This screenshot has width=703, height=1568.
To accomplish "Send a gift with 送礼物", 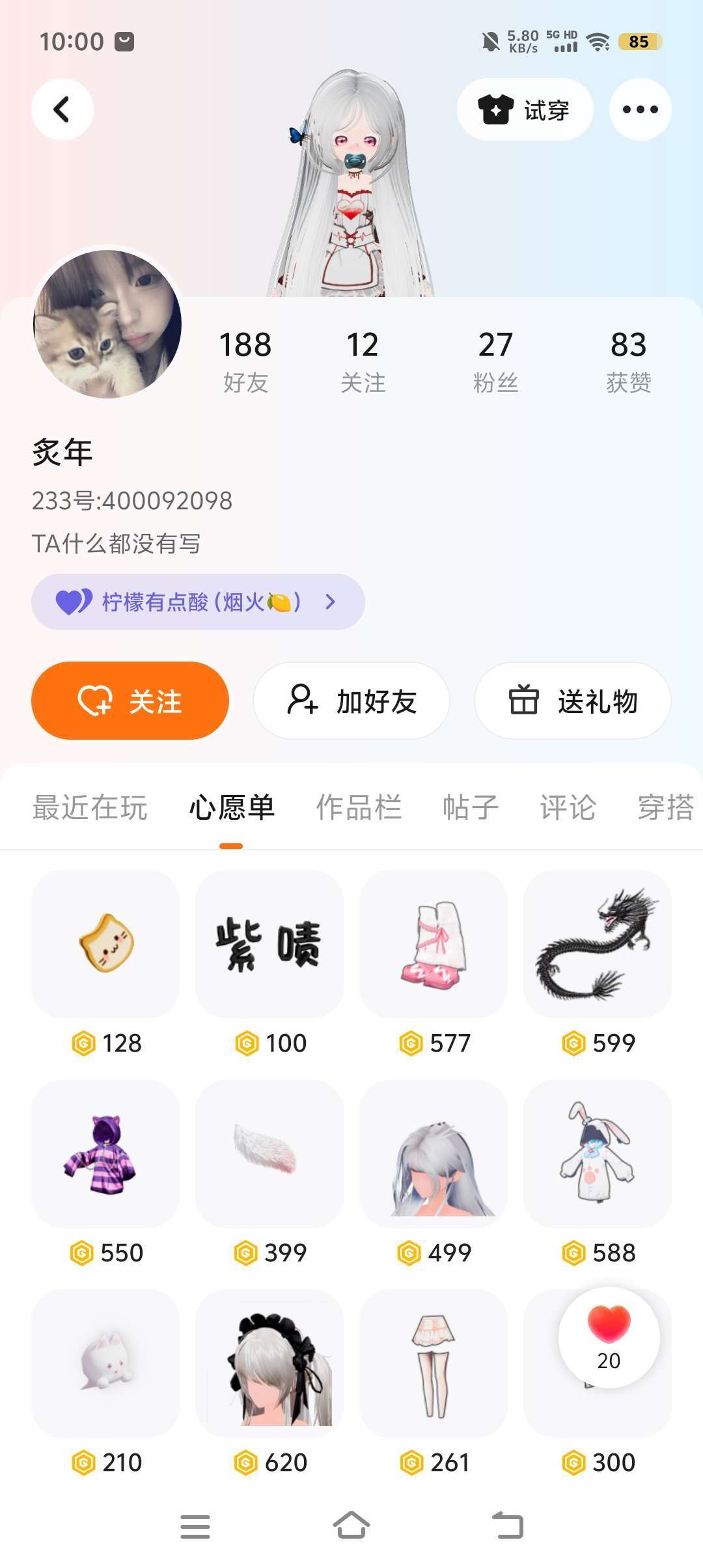I will click(x=573, y=701).
